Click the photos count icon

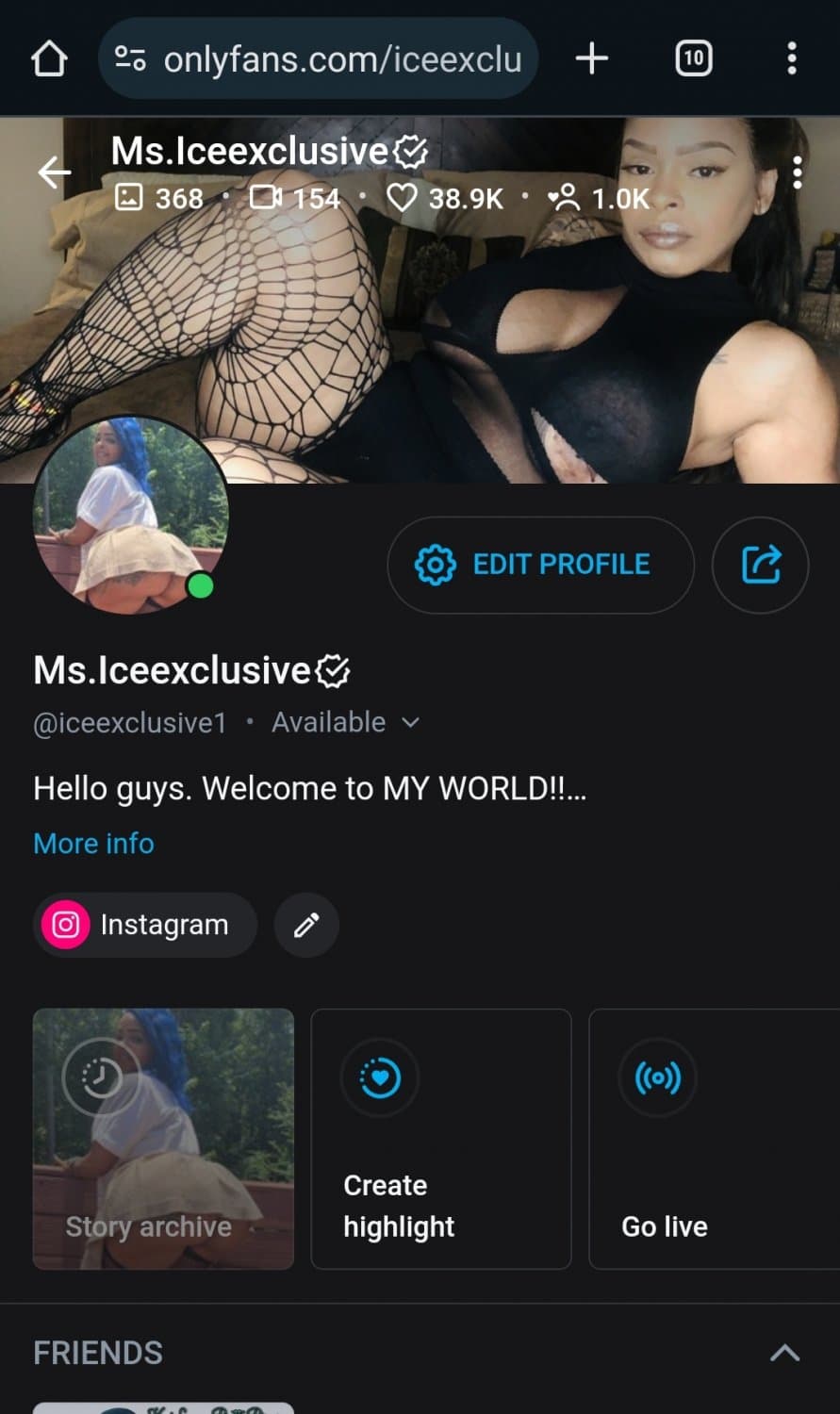[127, 198]
